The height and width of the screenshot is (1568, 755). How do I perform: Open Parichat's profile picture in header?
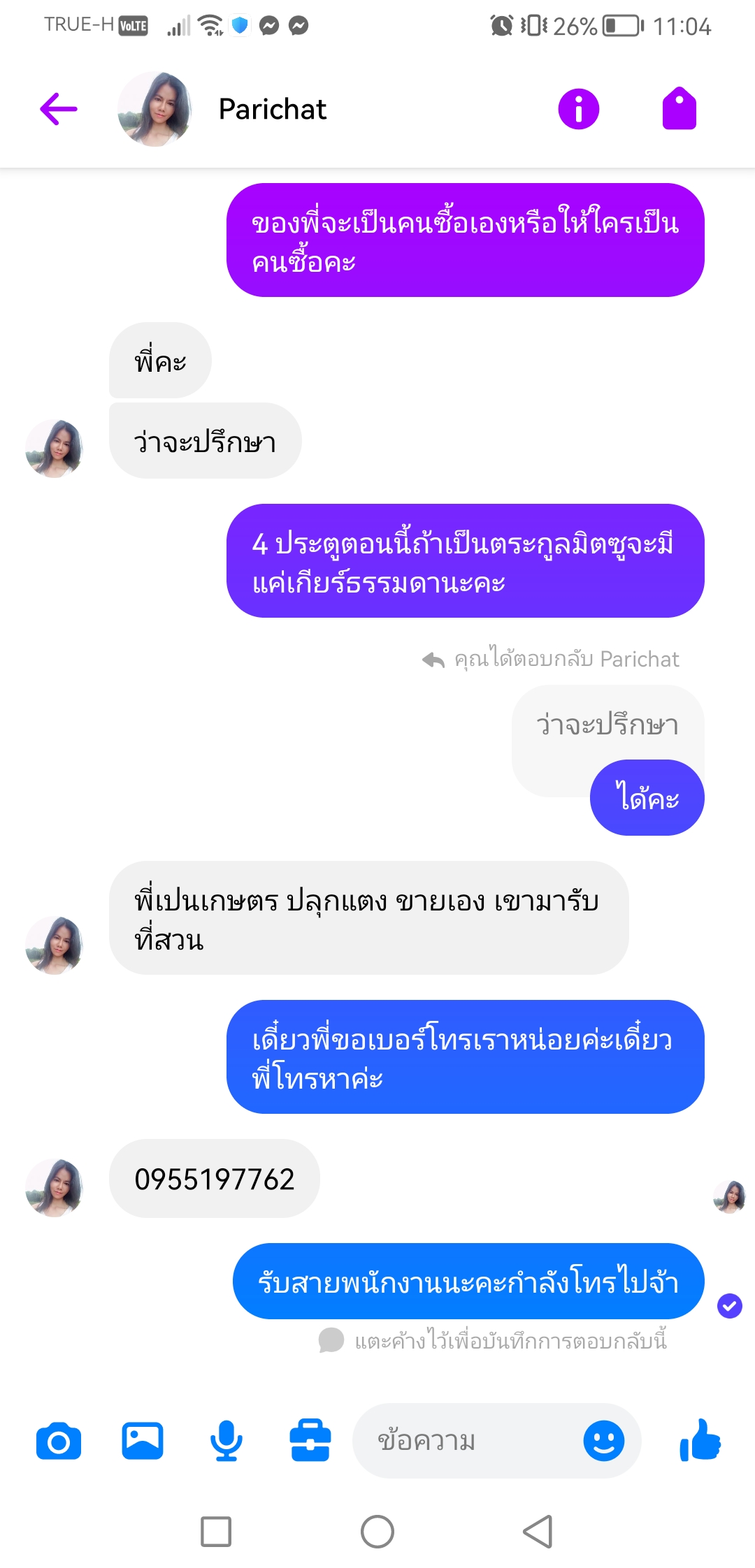point(154,110)
